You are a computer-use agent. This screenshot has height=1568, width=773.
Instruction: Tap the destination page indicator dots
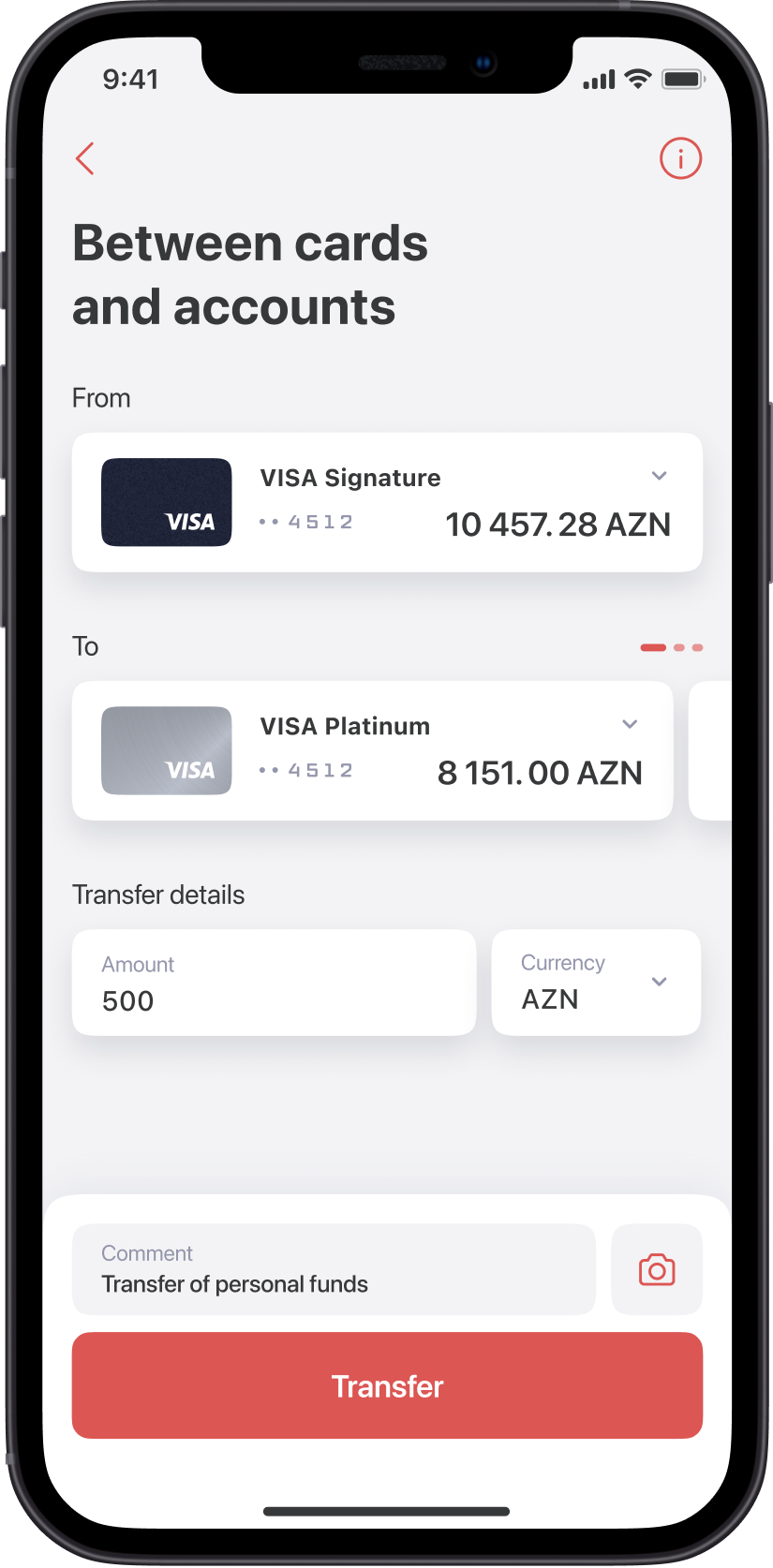click(x=672, y=647)
